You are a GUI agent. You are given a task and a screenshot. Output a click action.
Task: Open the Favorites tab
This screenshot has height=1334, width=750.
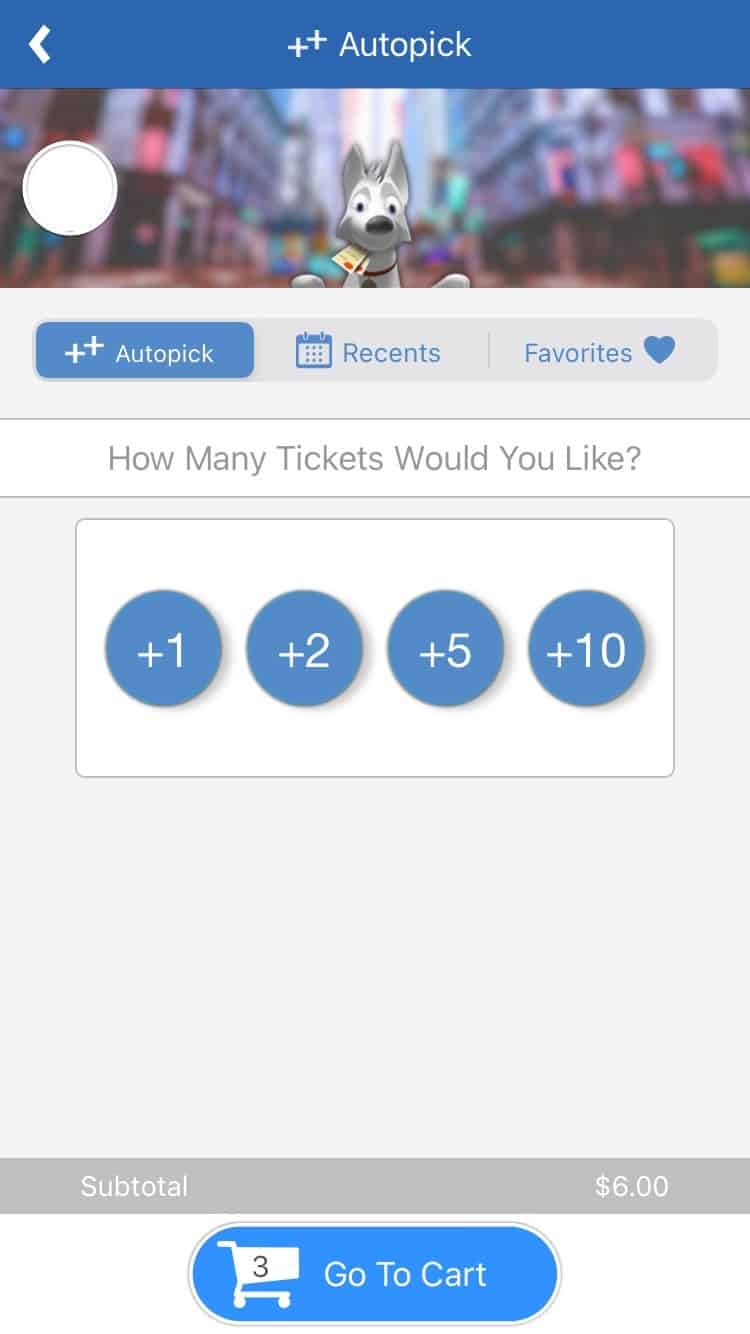pyautogui.click(x=600, y=352)
